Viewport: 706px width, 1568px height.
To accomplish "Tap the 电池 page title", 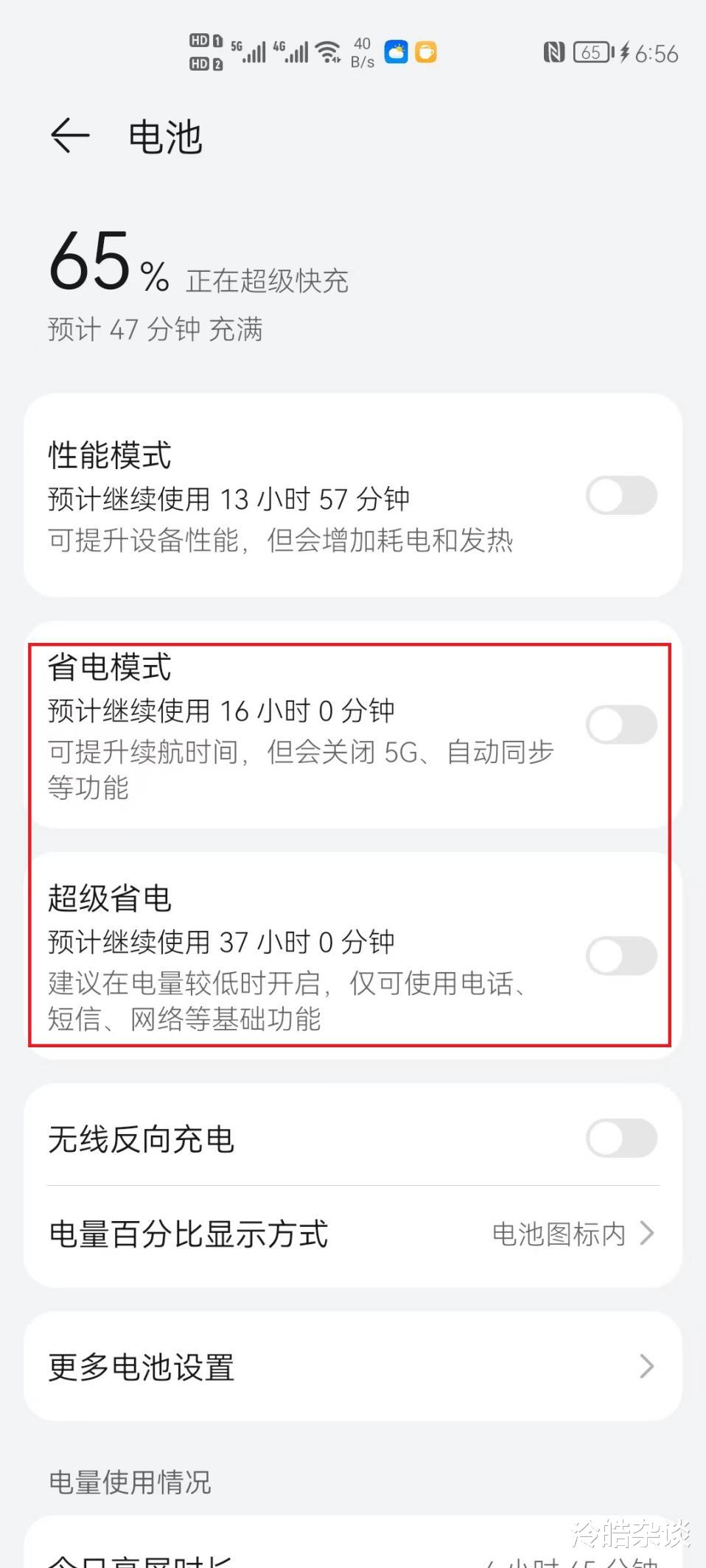I will [165, 136].
